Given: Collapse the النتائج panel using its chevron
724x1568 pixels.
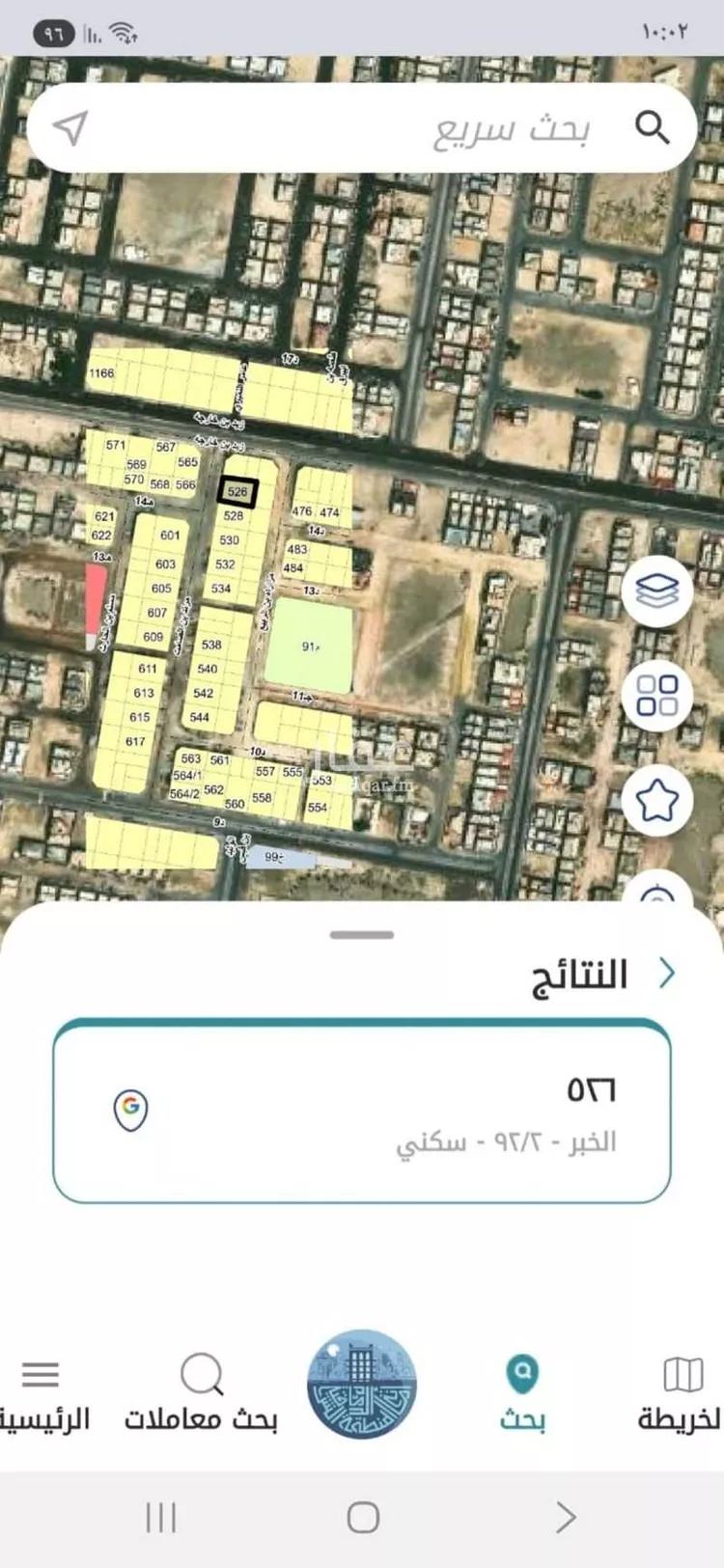Looking at the screenshot, I should pyautogui.click(x=665, y=975).
